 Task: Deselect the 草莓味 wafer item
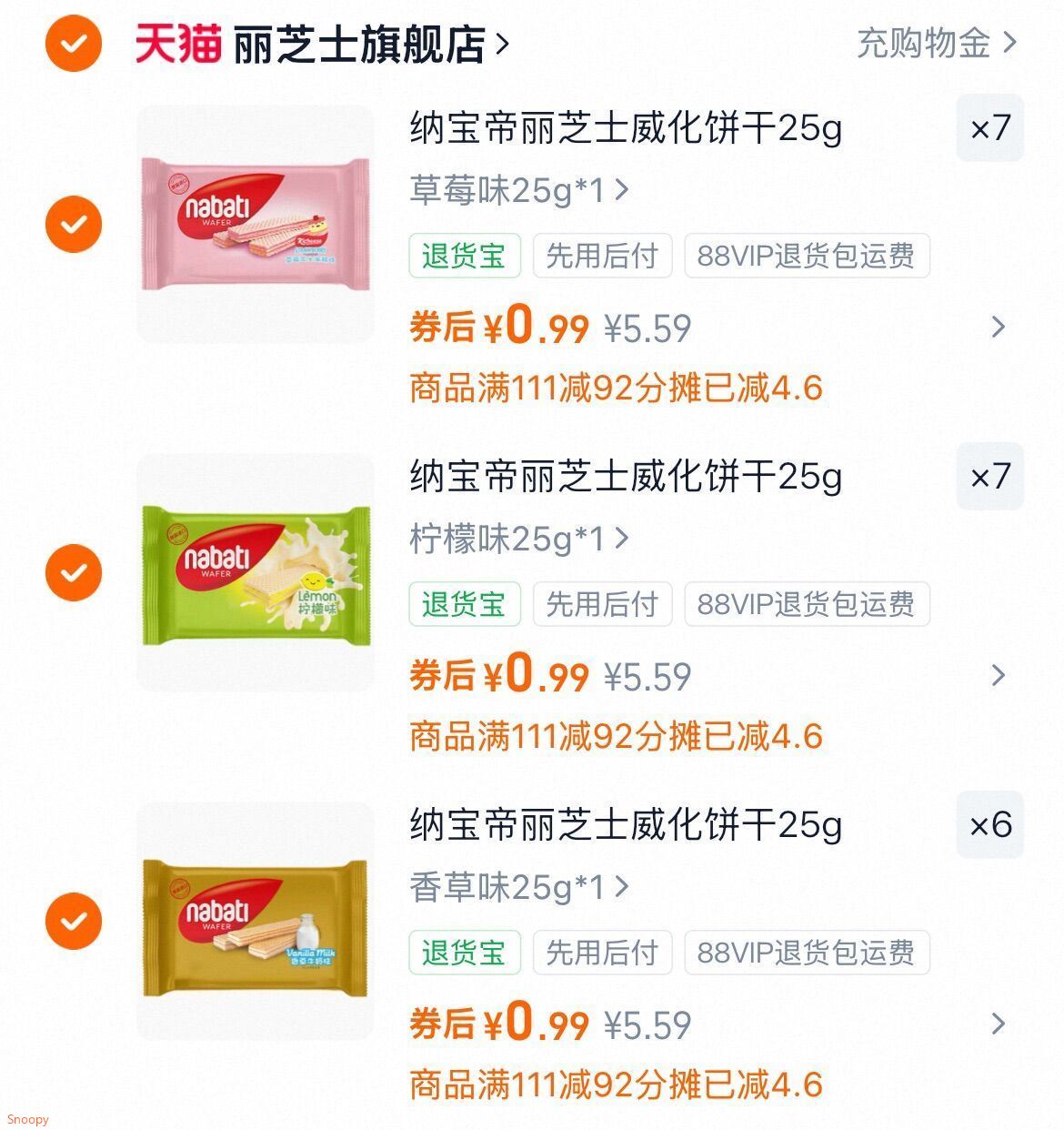point(74,224)
